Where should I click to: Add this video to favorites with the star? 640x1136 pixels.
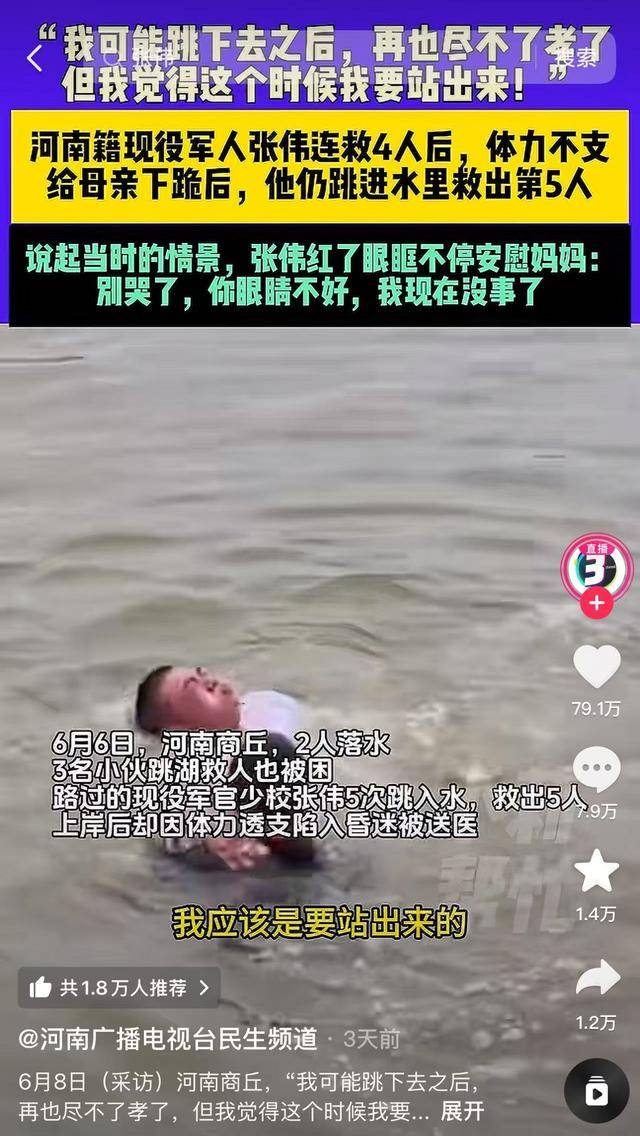(x=597, y=872)
